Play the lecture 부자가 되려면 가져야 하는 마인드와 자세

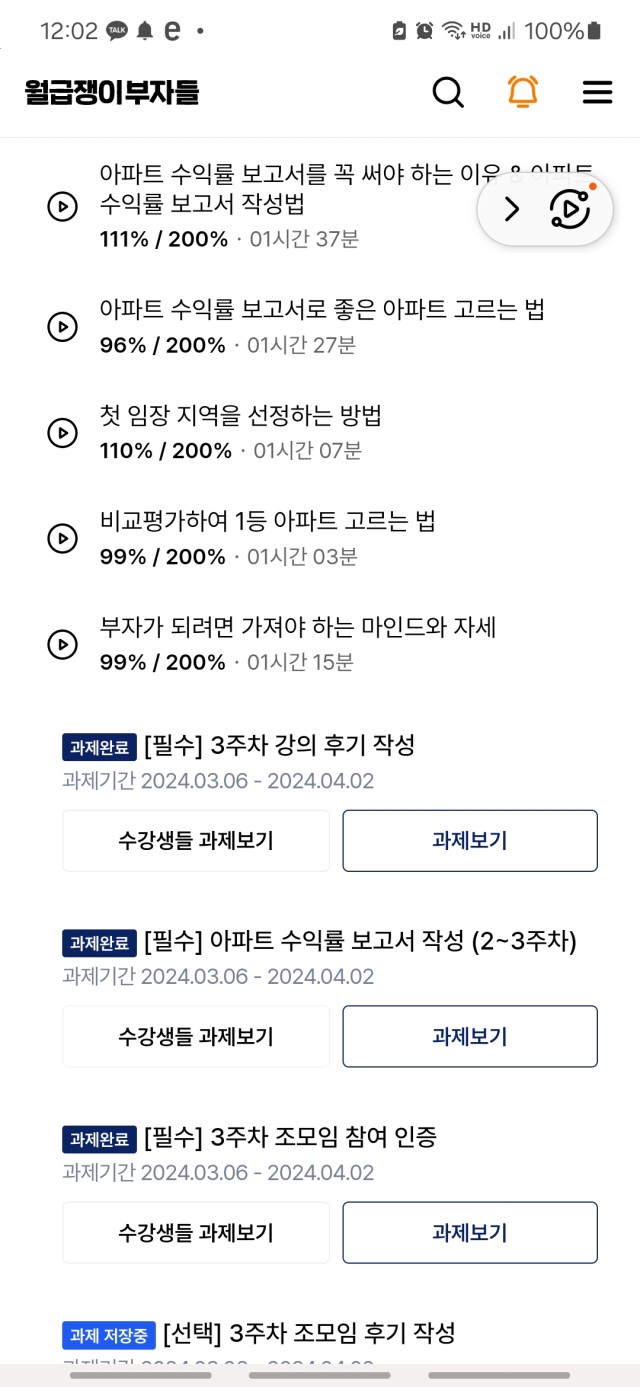click(62, 644)
